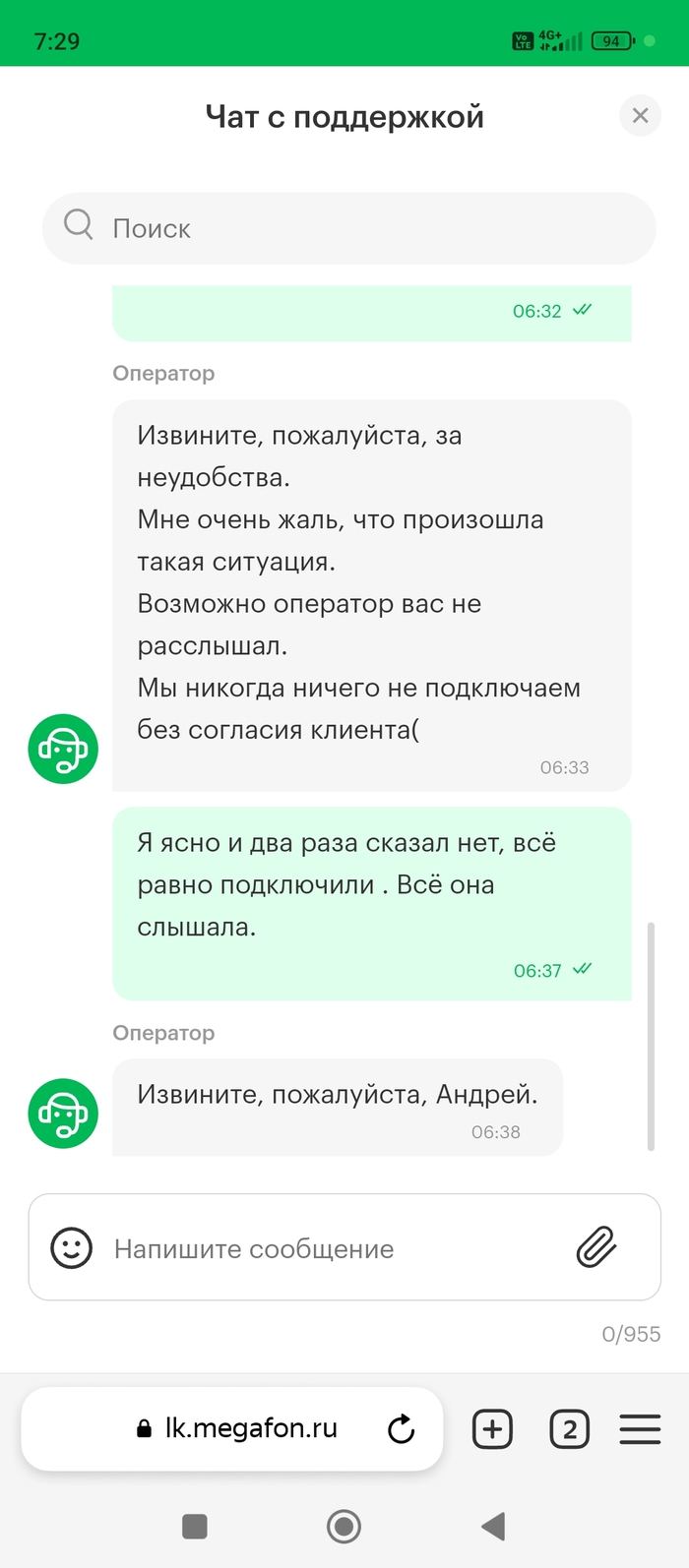The height and width of the screenshot is (1568, 689).
Task: Go back with the system back button
Action: [493, 1526]
